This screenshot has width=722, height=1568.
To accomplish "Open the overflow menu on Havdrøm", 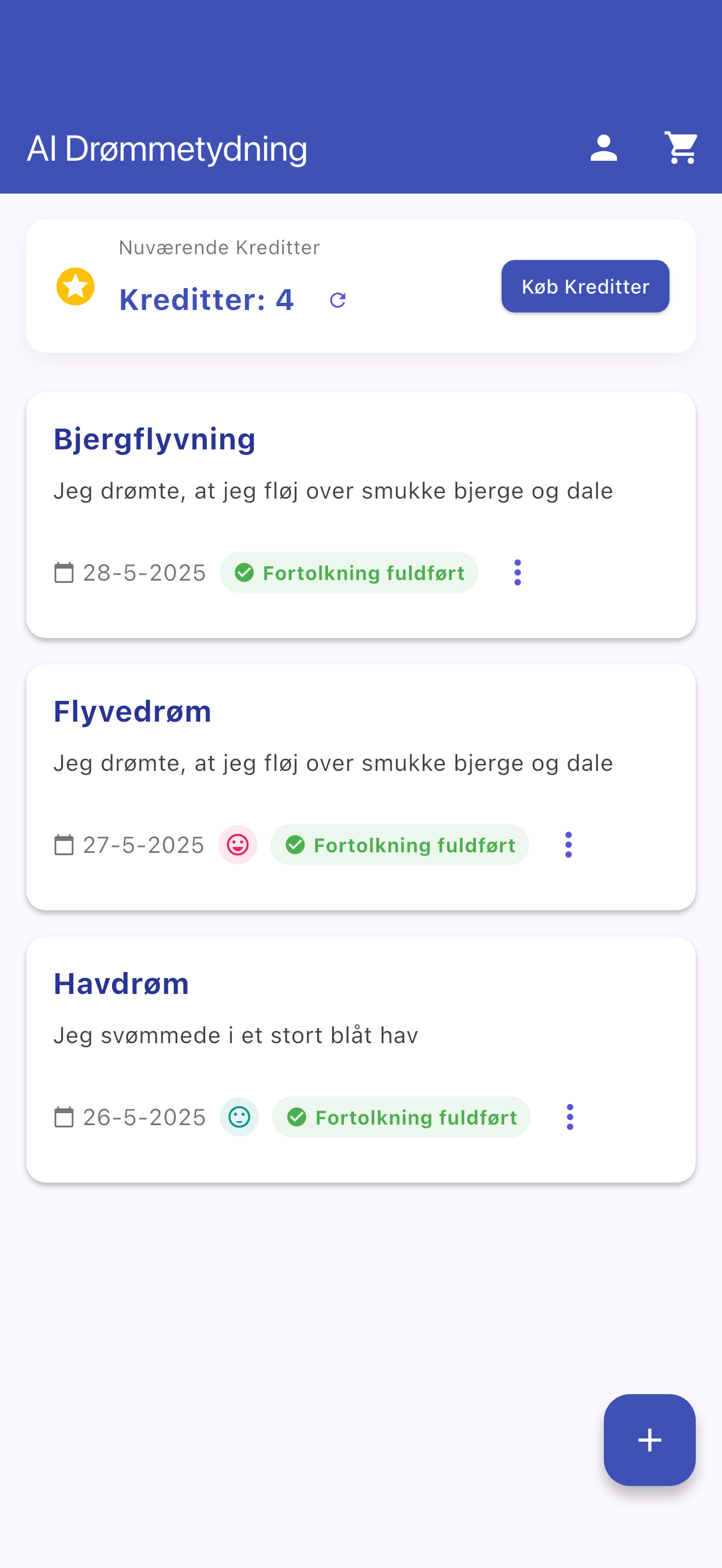I will coord(570,1117).
